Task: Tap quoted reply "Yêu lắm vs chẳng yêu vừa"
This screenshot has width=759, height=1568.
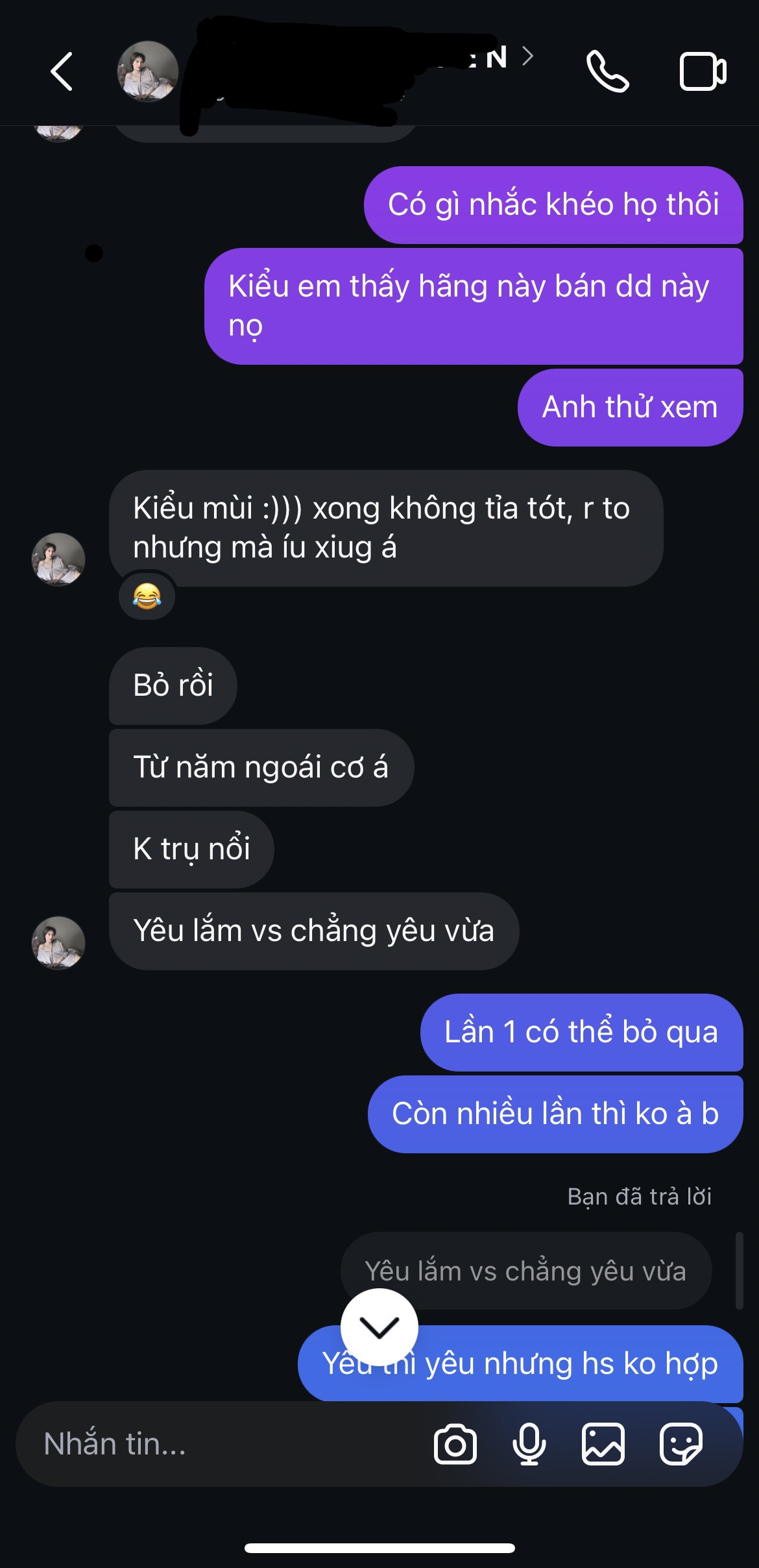Action: [x=525, y=1271]
